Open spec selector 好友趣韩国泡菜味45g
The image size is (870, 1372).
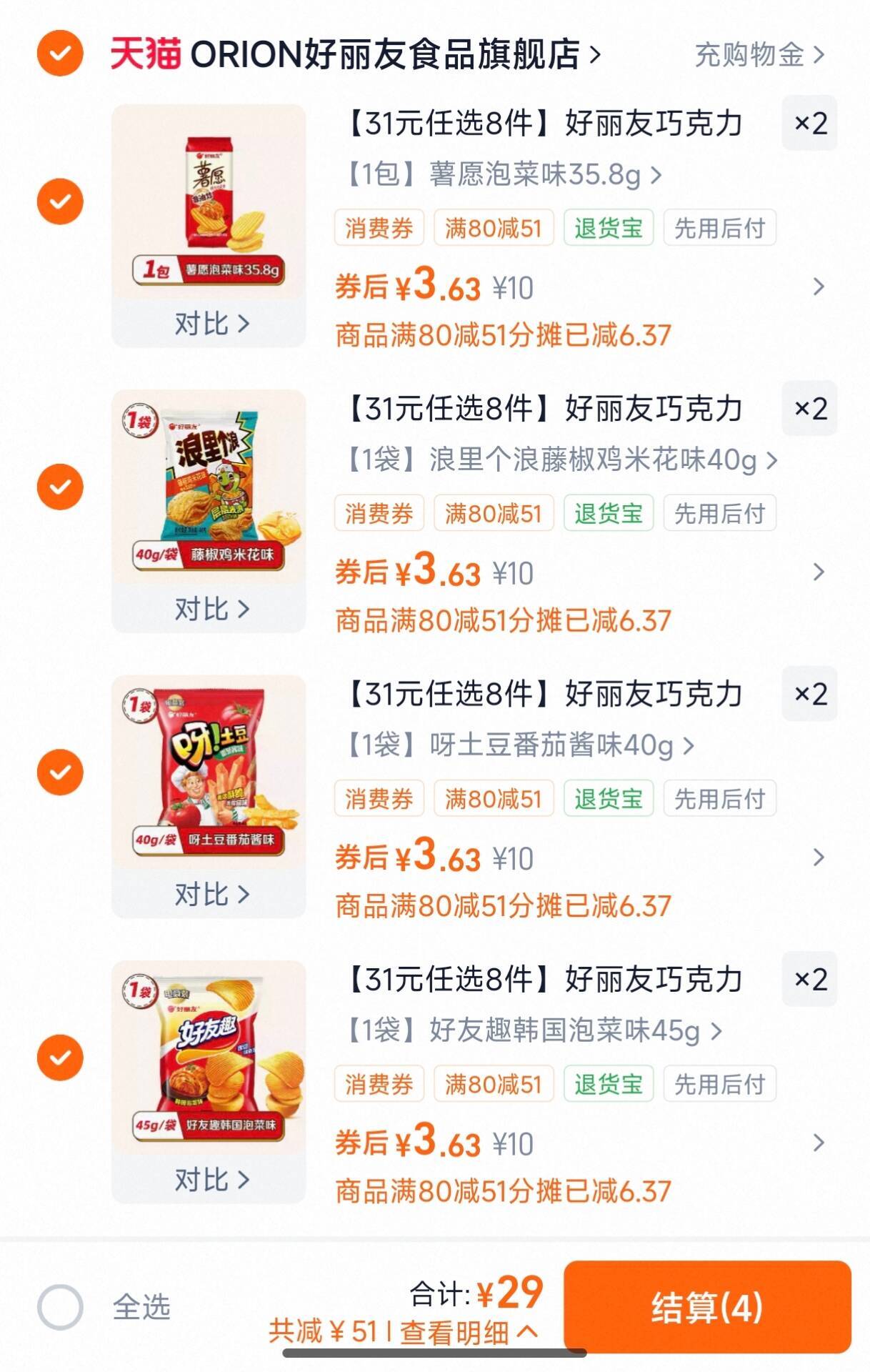point(534,1030)
